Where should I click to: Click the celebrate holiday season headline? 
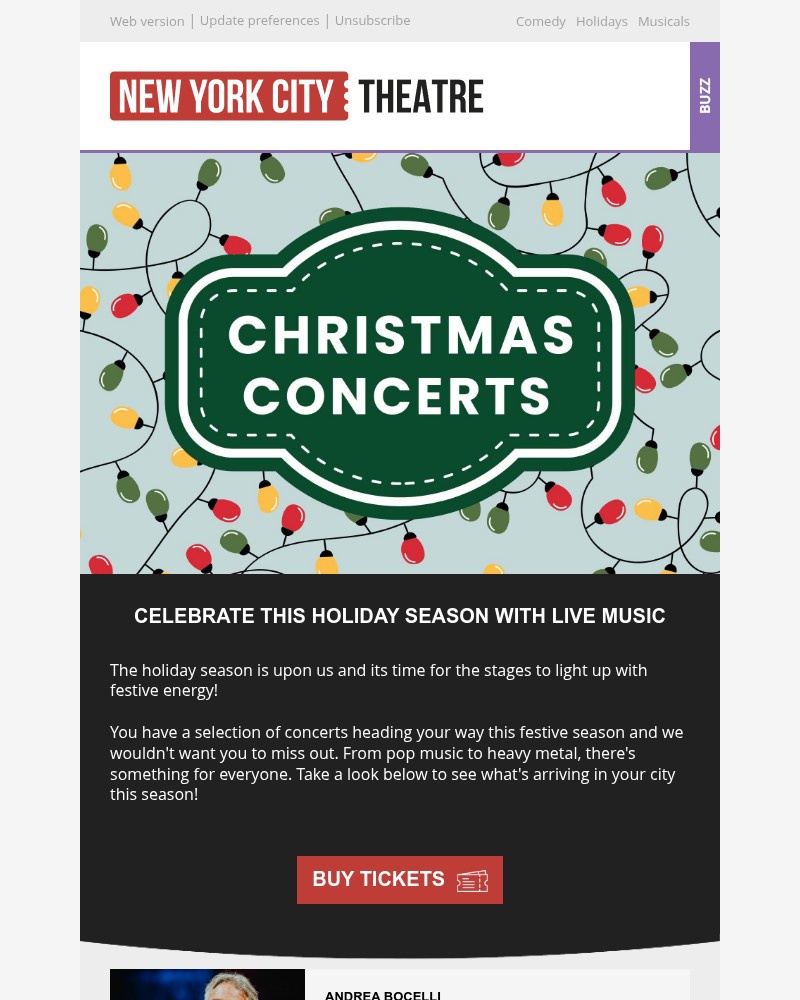(x=400, y=616)
